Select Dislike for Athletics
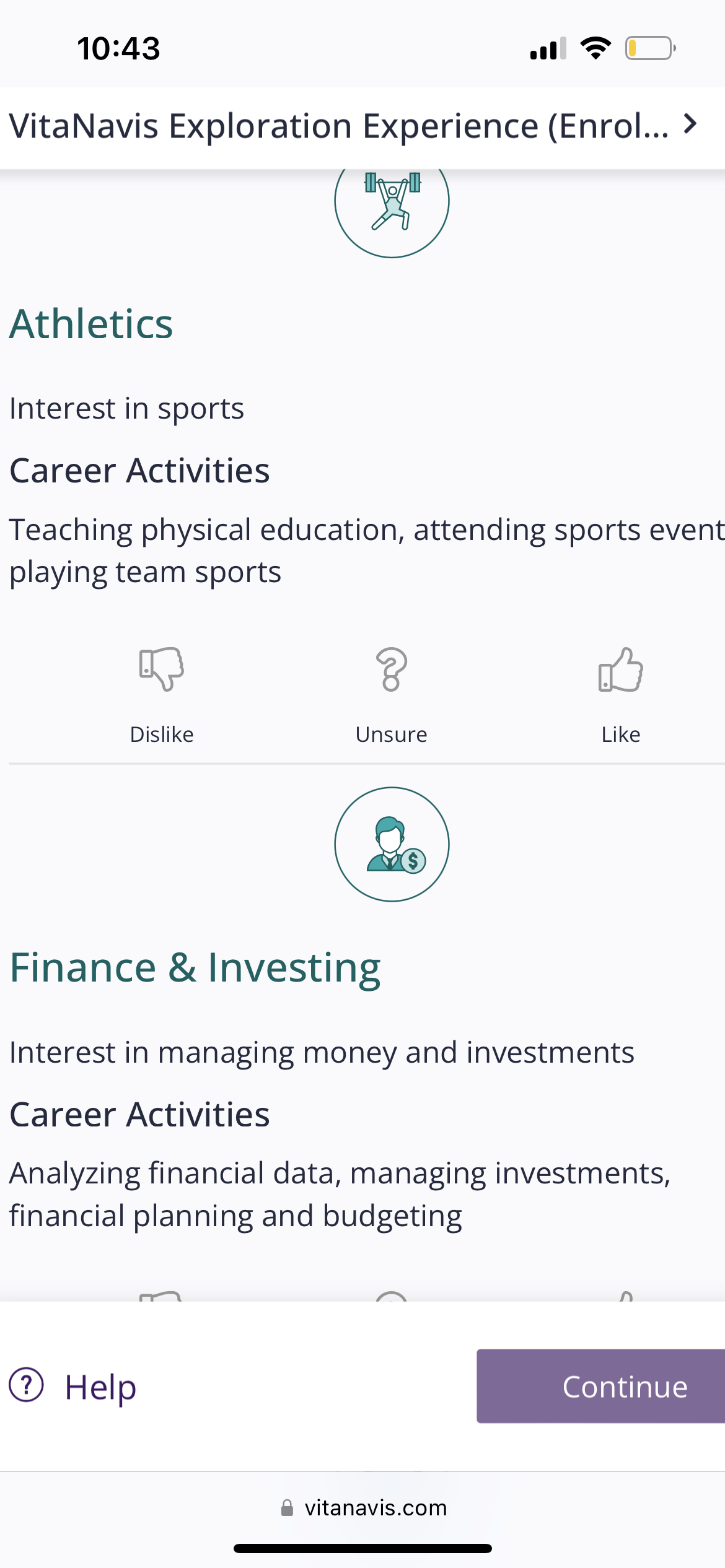Image resolution: width=725 pixels, height=1568 pixels. 162,694
